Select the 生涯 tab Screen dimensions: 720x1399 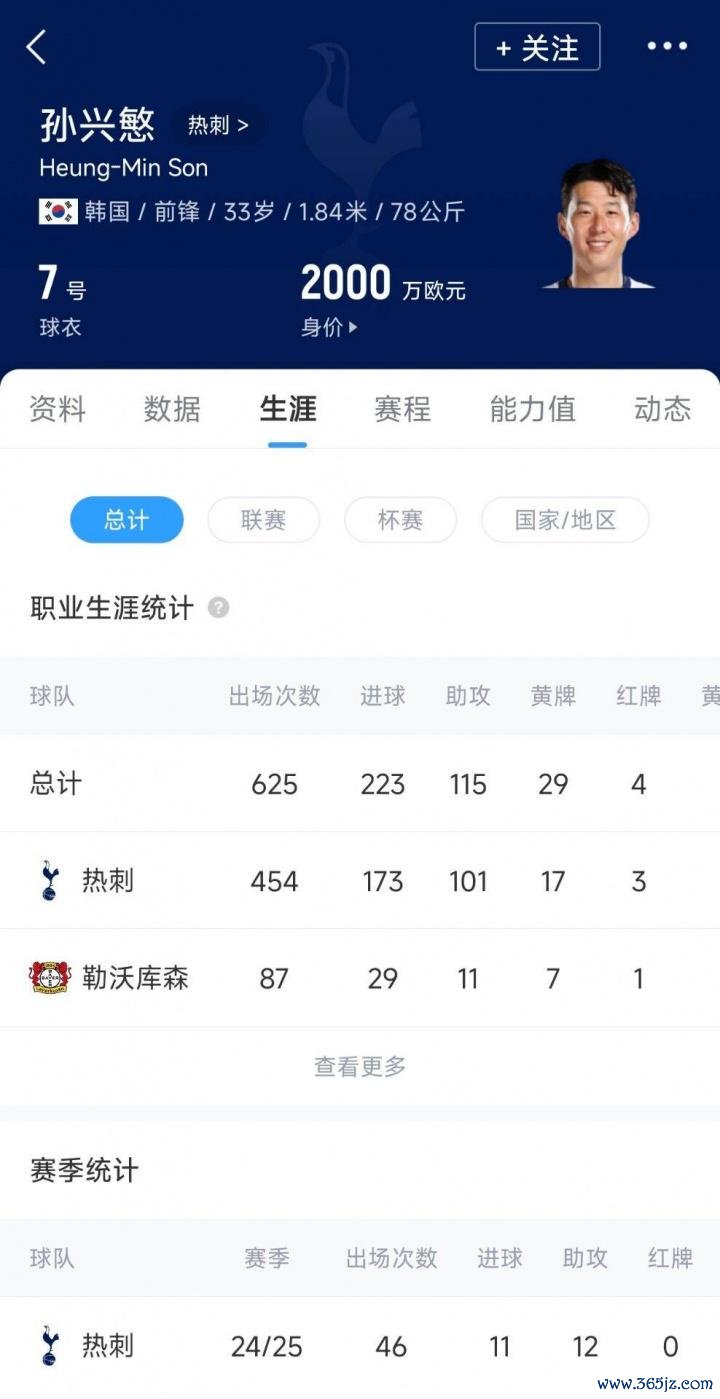click(287, 409)
